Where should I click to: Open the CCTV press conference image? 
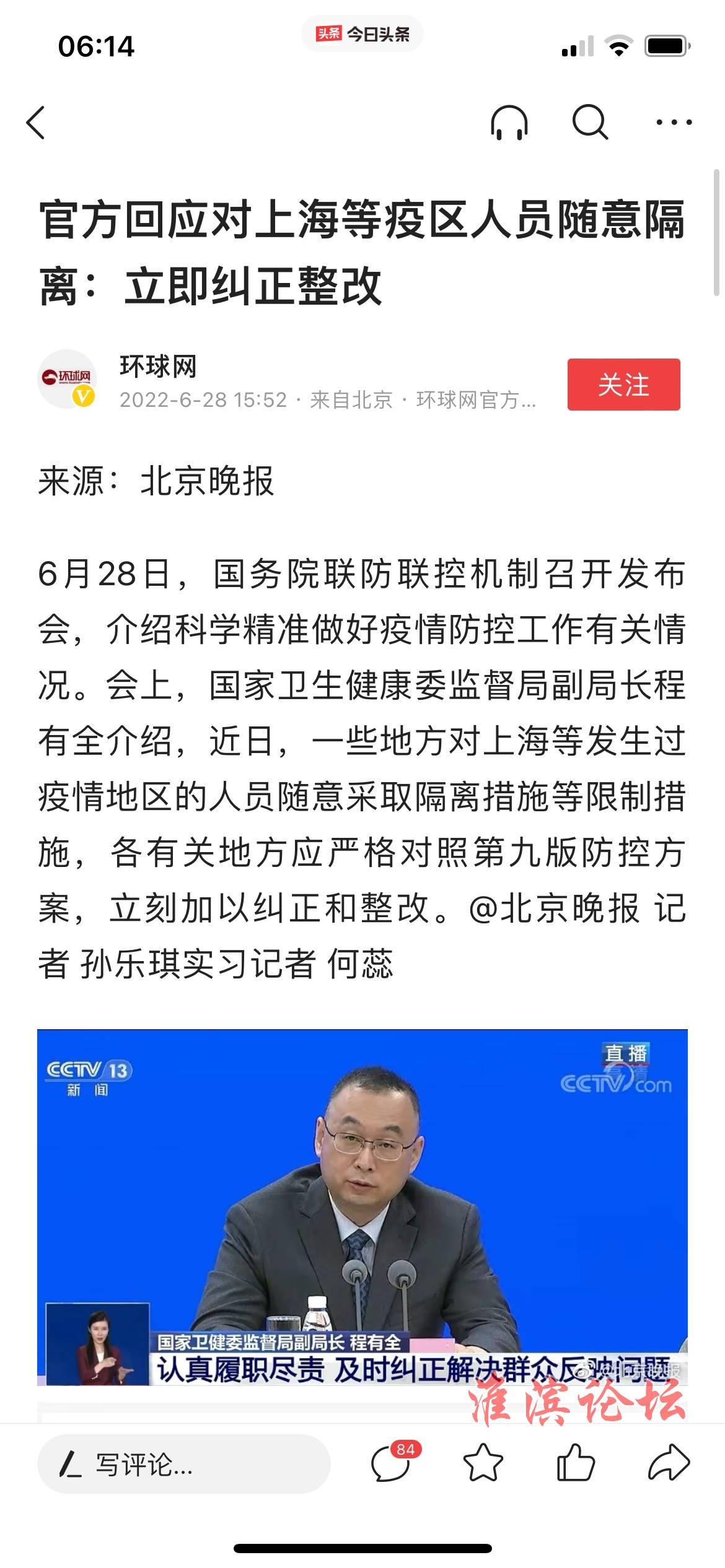pos(362,1208)
